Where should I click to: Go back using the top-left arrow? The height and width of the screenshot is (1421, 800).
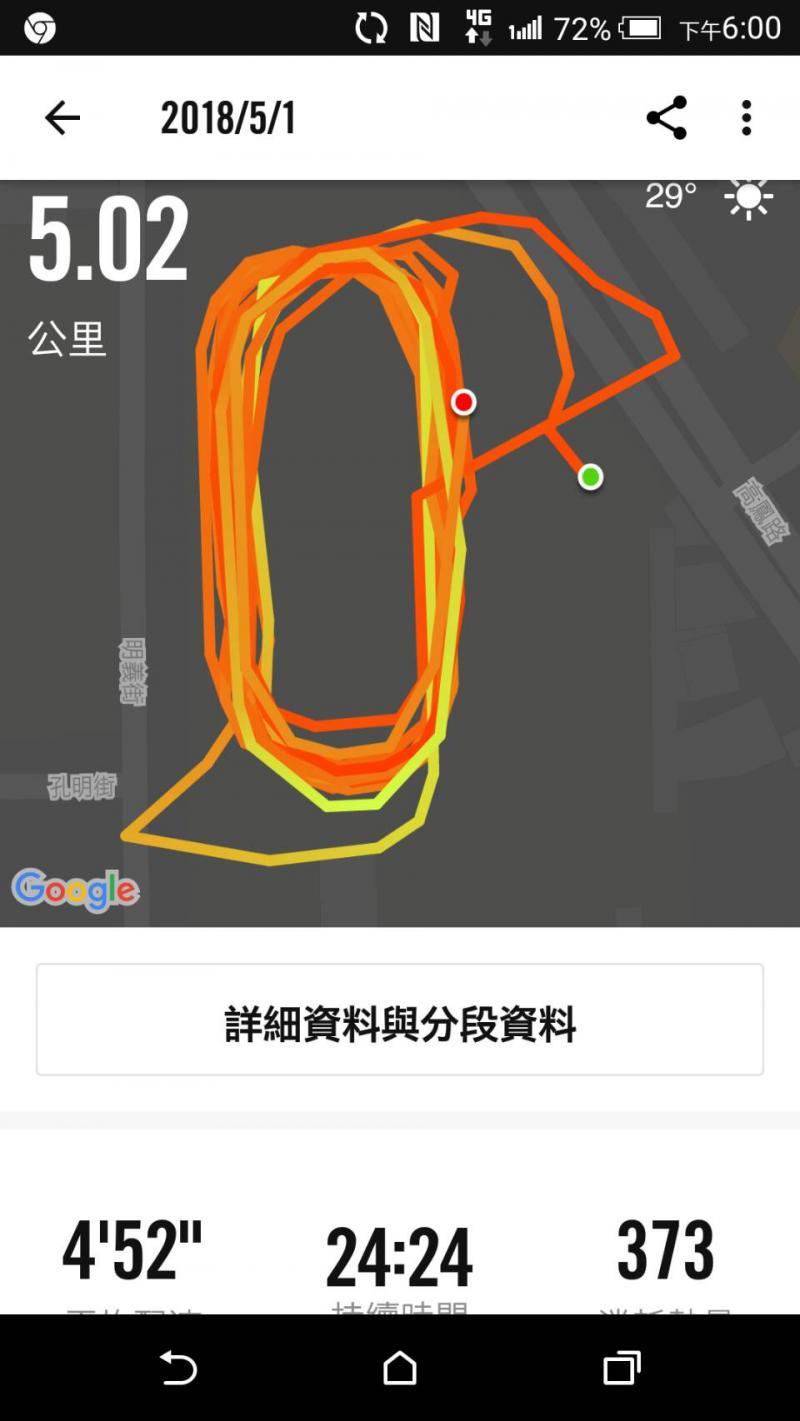click(x=62, y=118)
